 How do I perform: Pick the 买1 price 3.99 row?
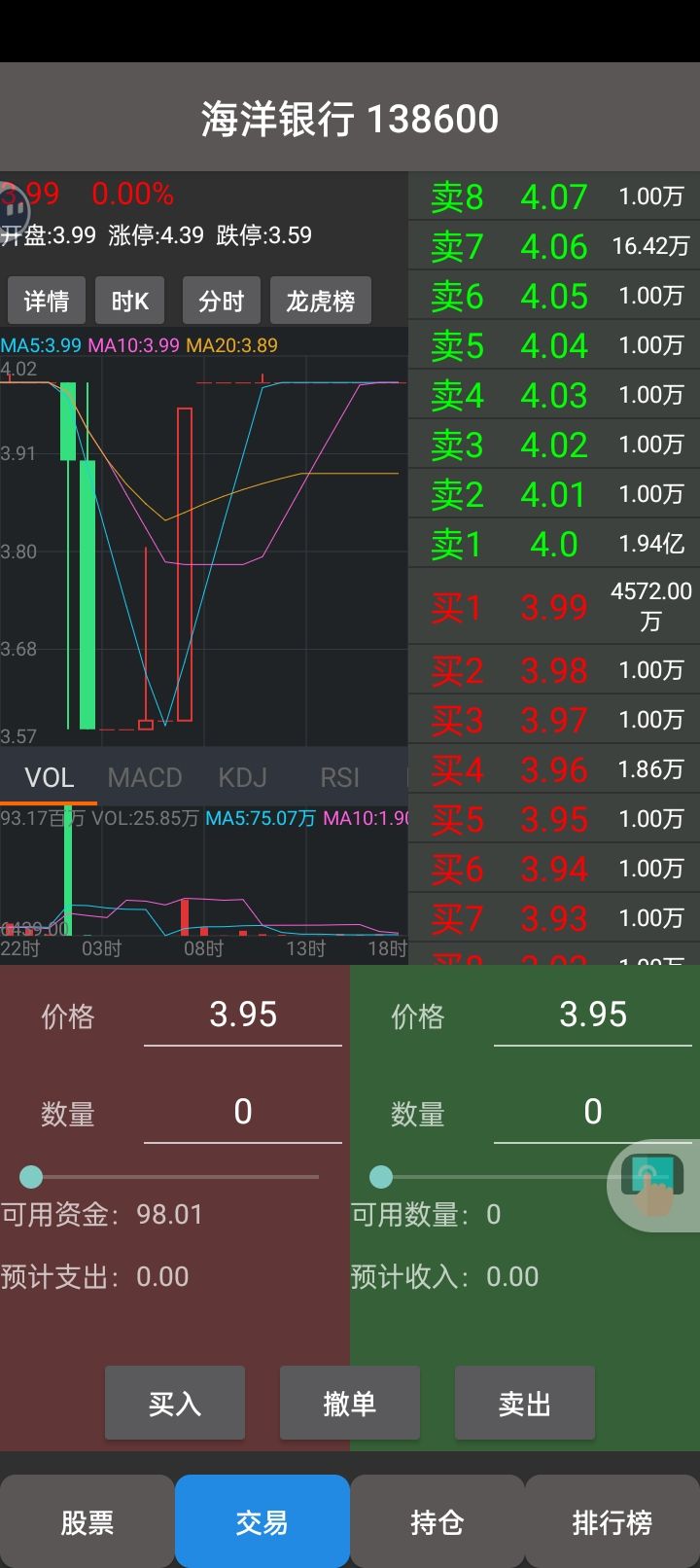554,607
